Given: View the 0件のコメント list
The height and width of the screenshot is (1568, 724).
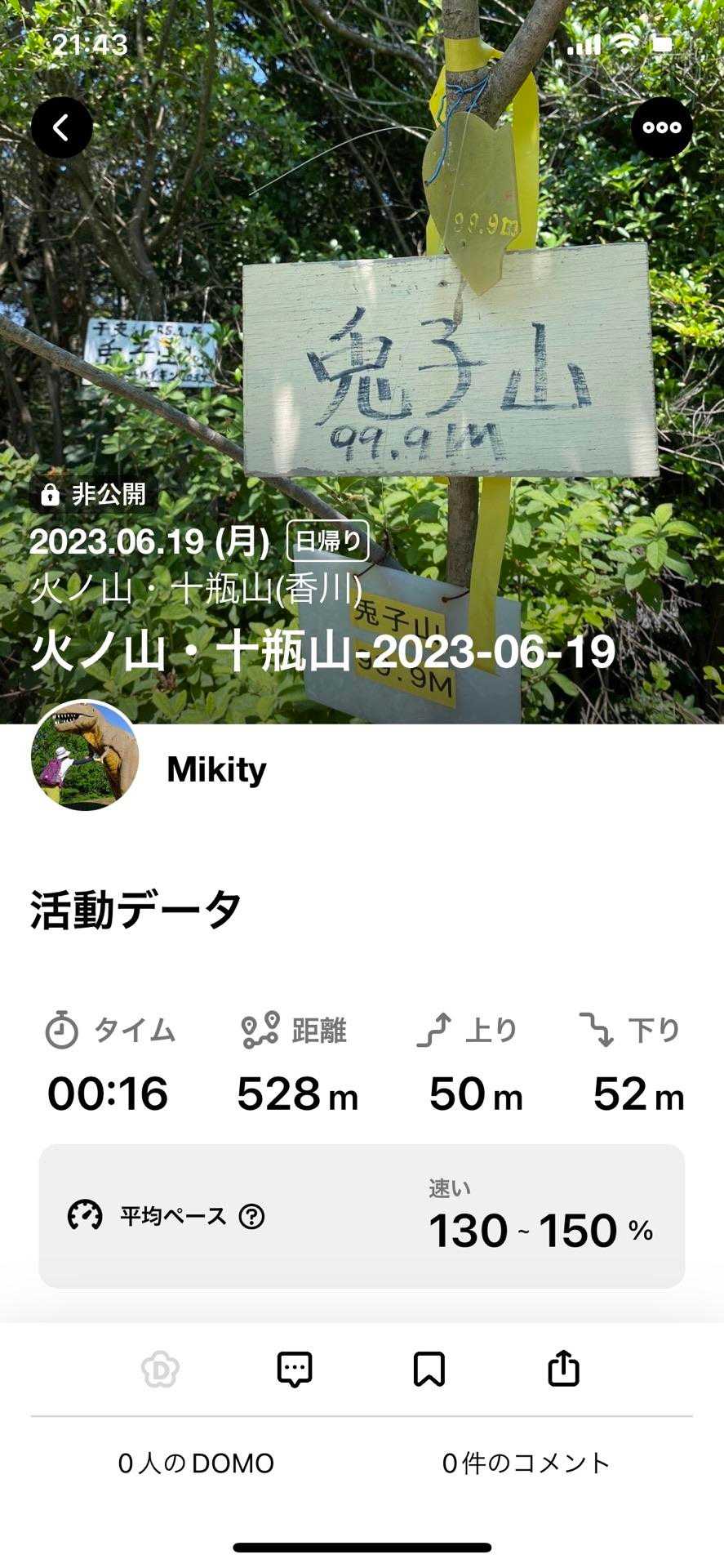Looking at the screenshot, I should coord(526,1463).
